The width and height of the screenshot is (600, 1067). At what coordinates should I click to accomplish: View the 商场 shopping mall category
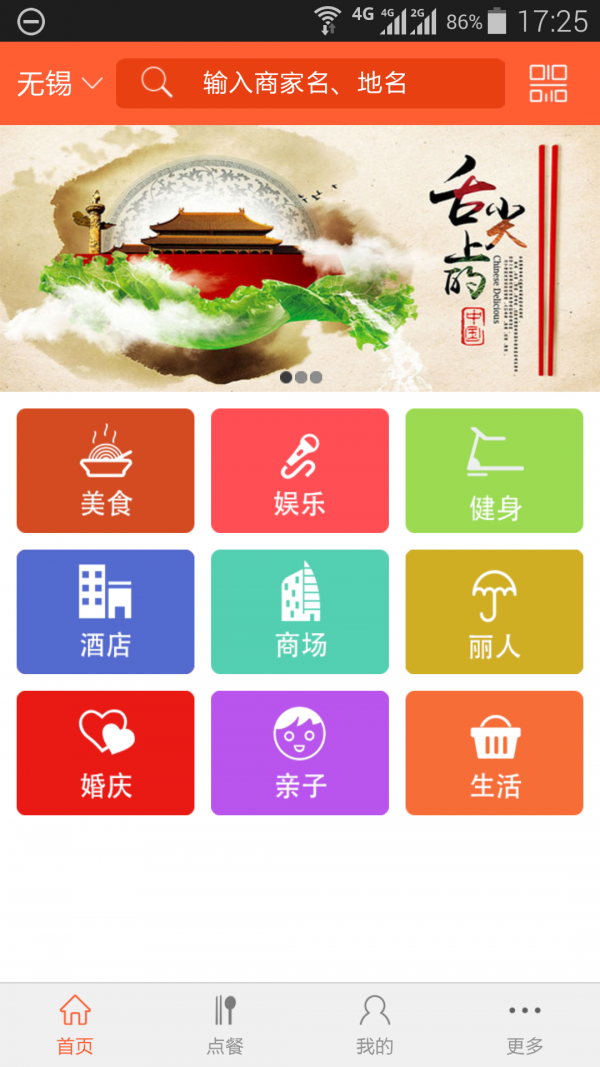300,612
